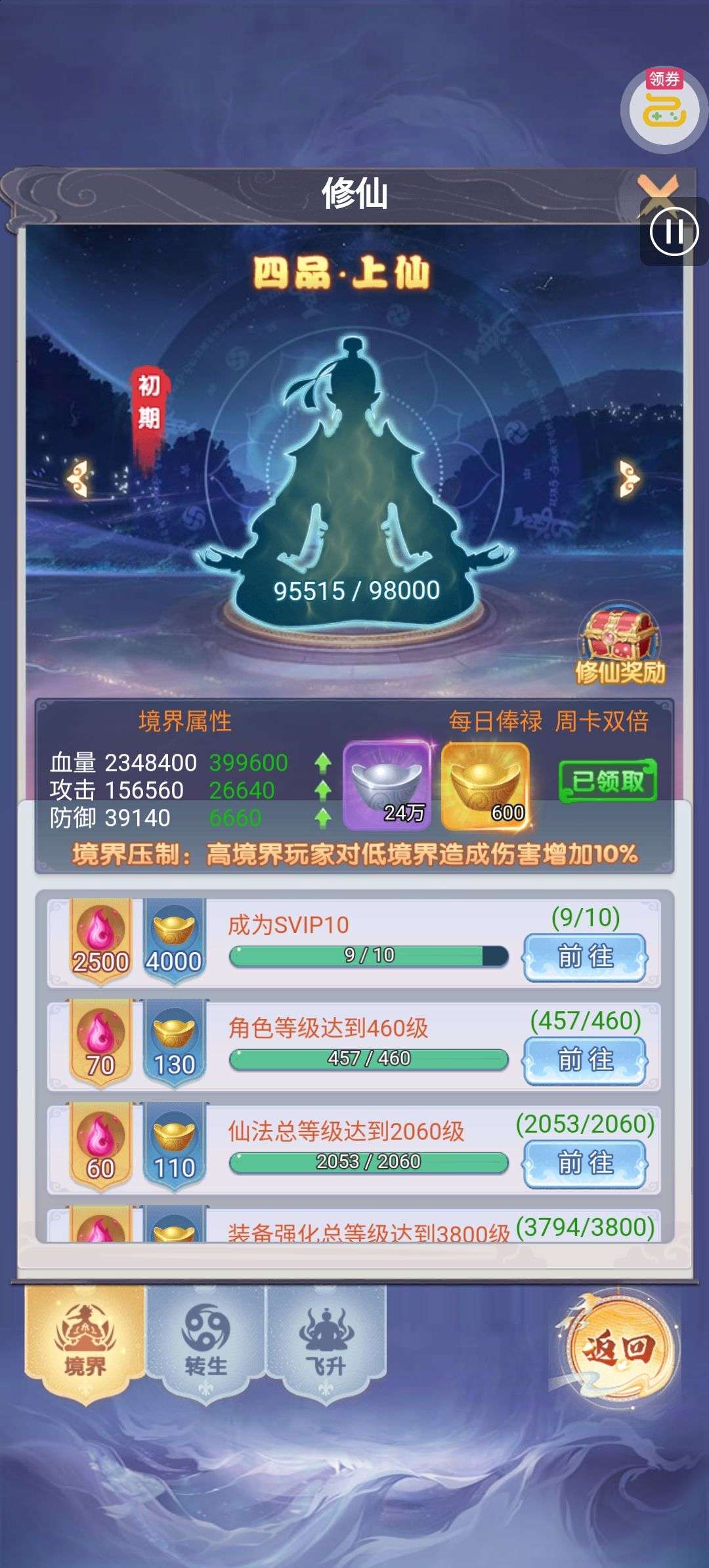This screenshot has height=1568, width=709.
Task: Switch to the 转生 tab
Action: tap(205, 1343)
